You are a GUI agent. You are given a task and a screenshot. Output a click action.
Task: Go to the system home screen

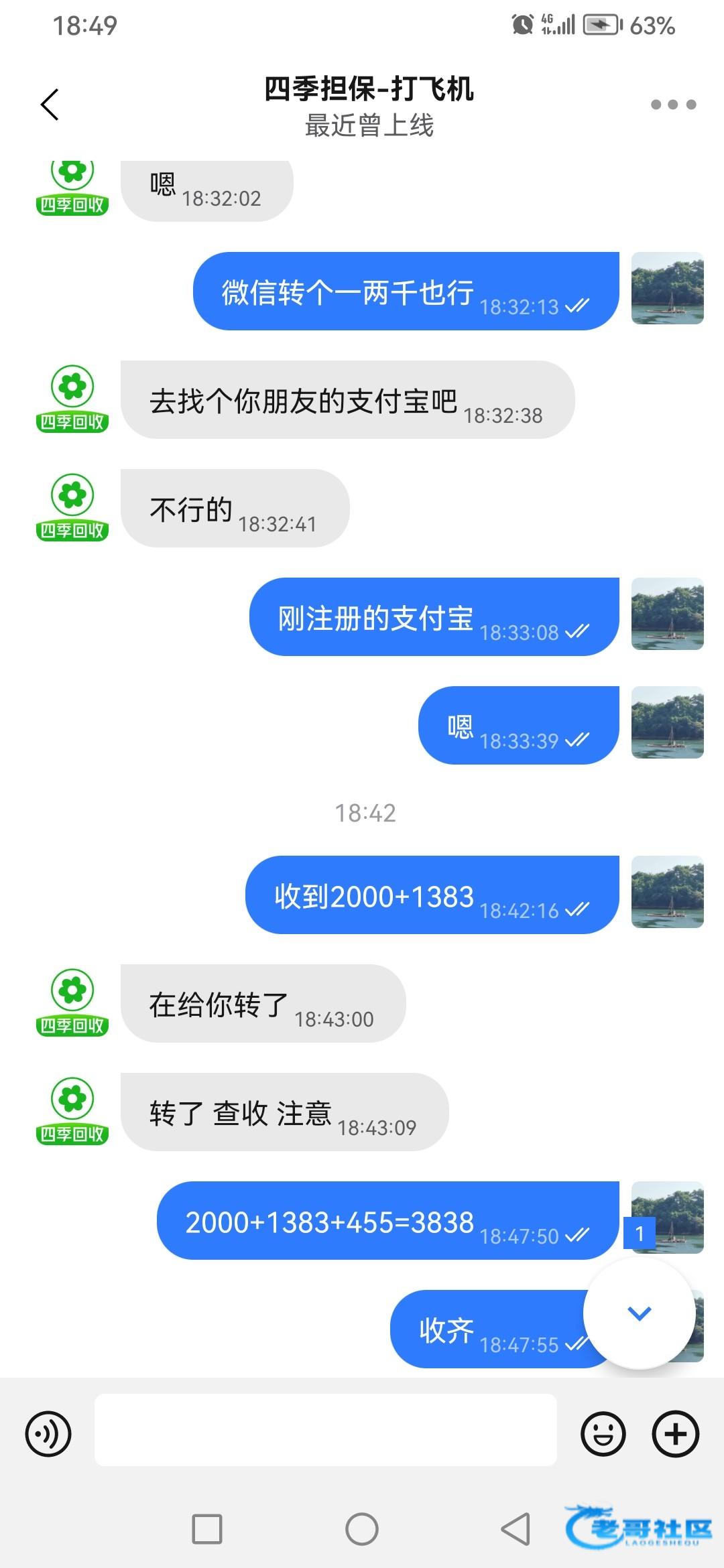tap(362, 1529)
